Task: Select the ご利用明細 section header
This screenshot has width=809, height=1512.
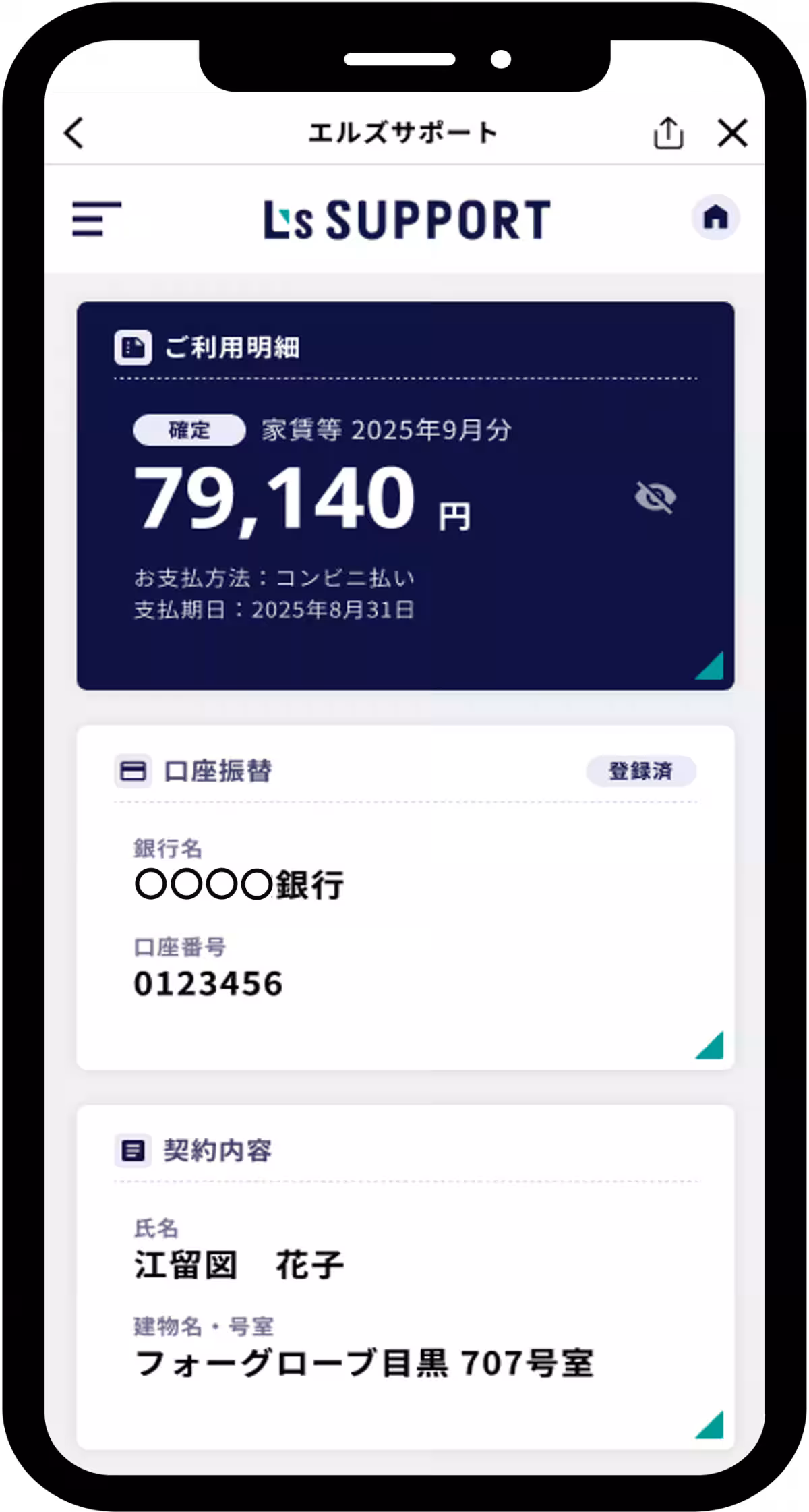Action: [x=233, y=346]
